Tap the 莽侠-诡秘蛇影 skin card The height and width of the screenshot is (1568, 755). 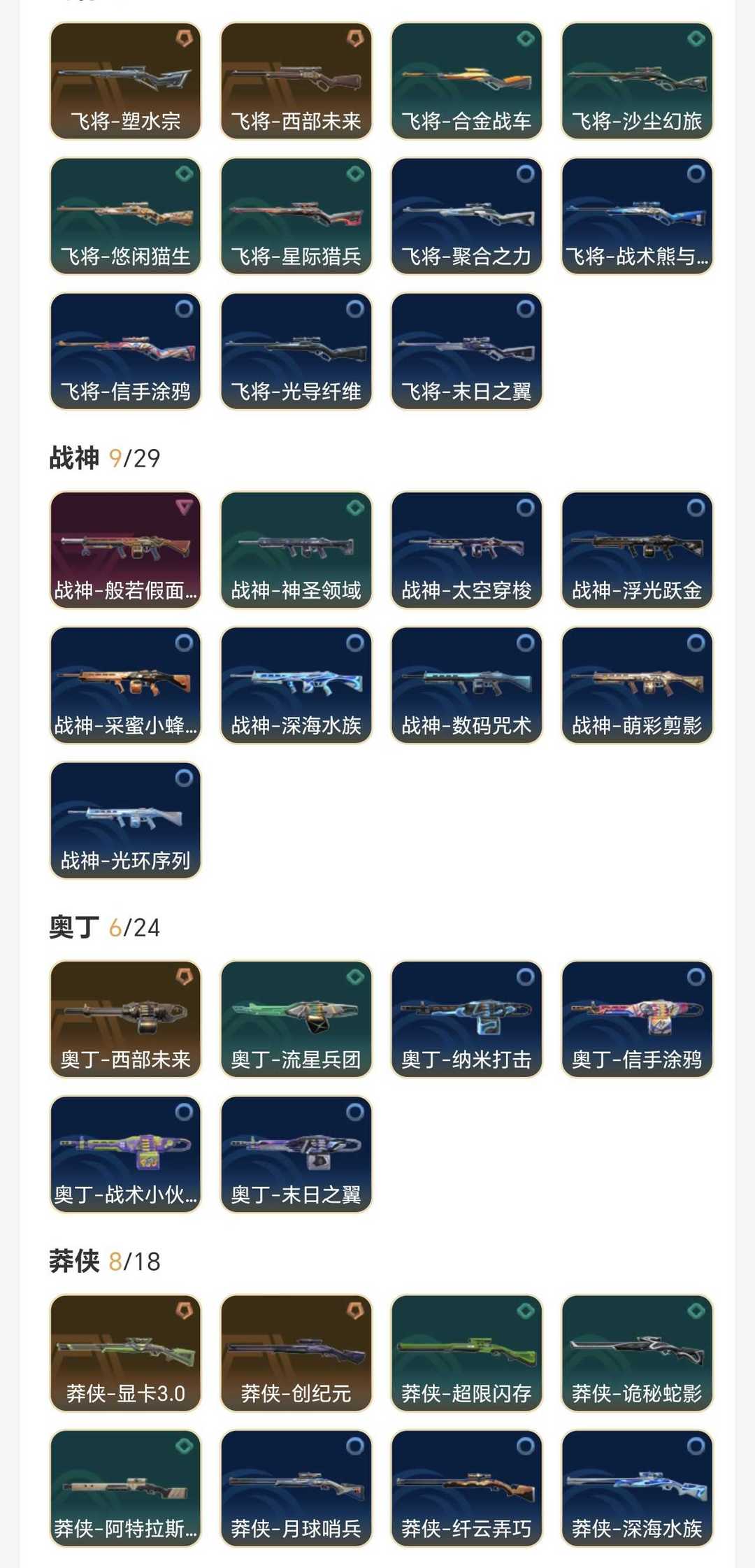click(x=637, y=1353)
